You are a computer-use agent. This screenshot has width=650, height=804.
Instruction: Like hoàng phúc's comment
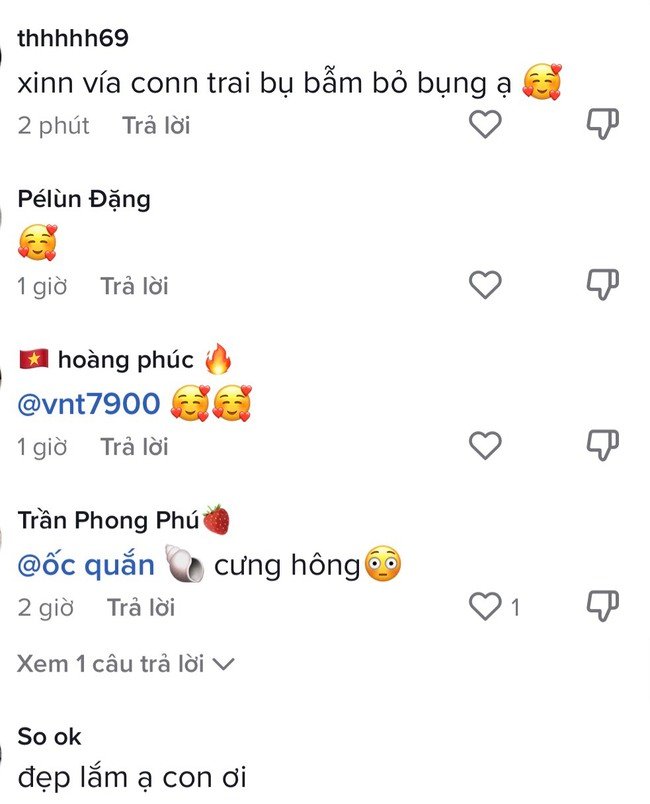[485, 445]
